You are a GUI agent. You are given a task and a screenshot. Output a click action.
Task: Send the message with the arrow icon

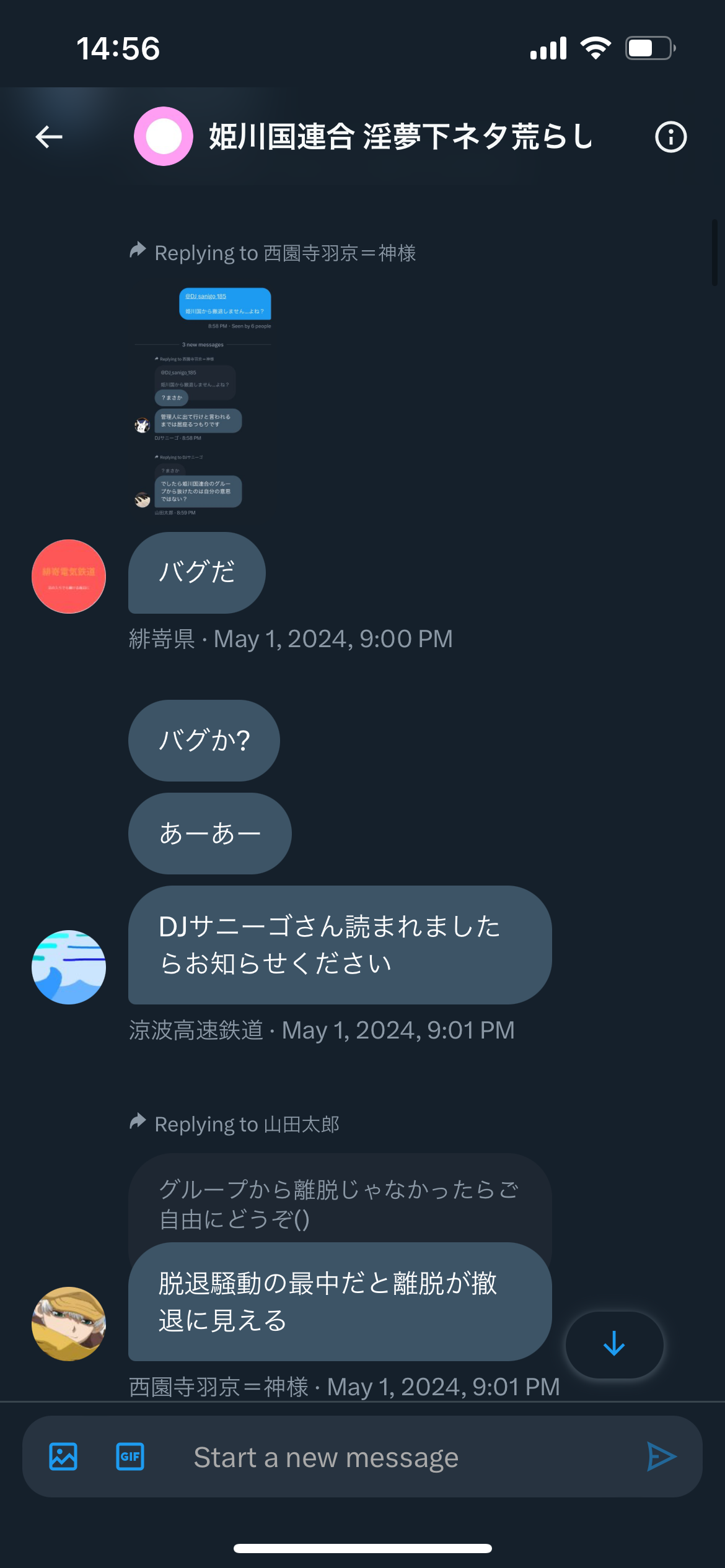coord(661,1457)
